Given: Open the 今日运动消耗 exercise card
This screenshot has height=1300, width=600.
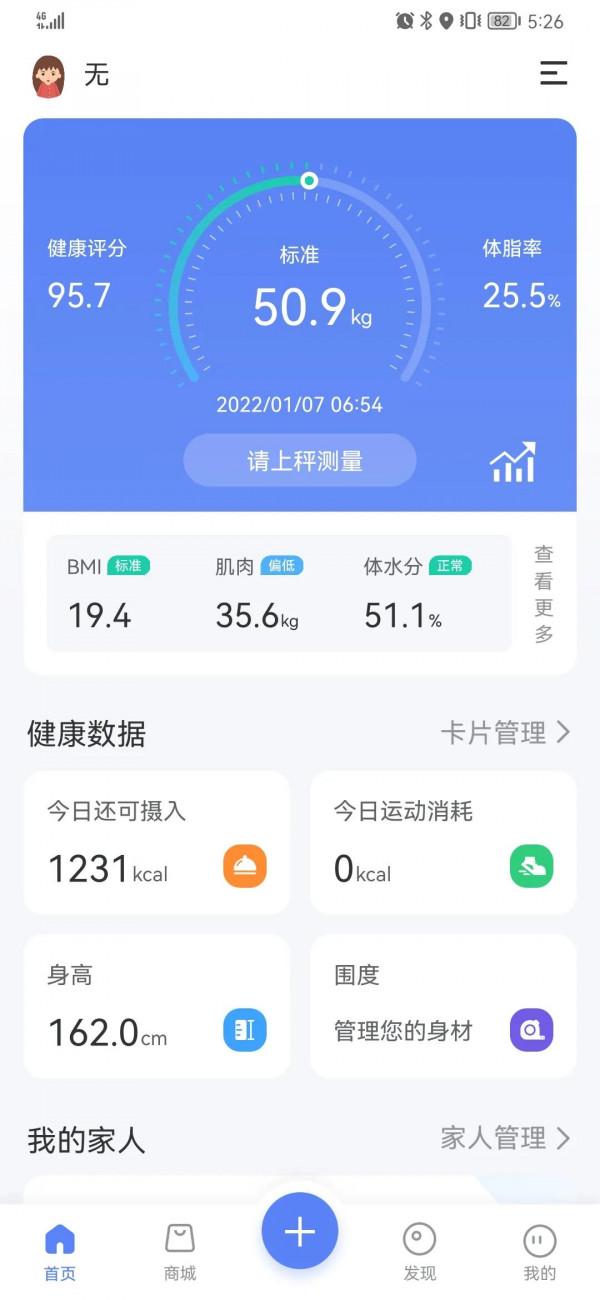Looking at the screenshot, I should 443,842.
